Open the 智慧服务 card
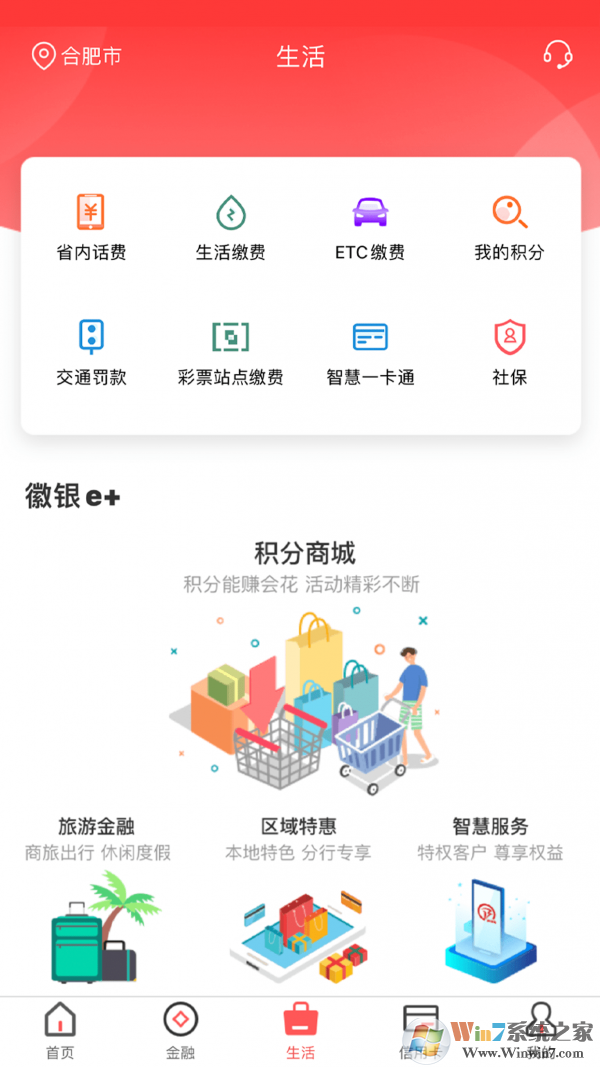The image size is (600, 1067). click(490, 900)
